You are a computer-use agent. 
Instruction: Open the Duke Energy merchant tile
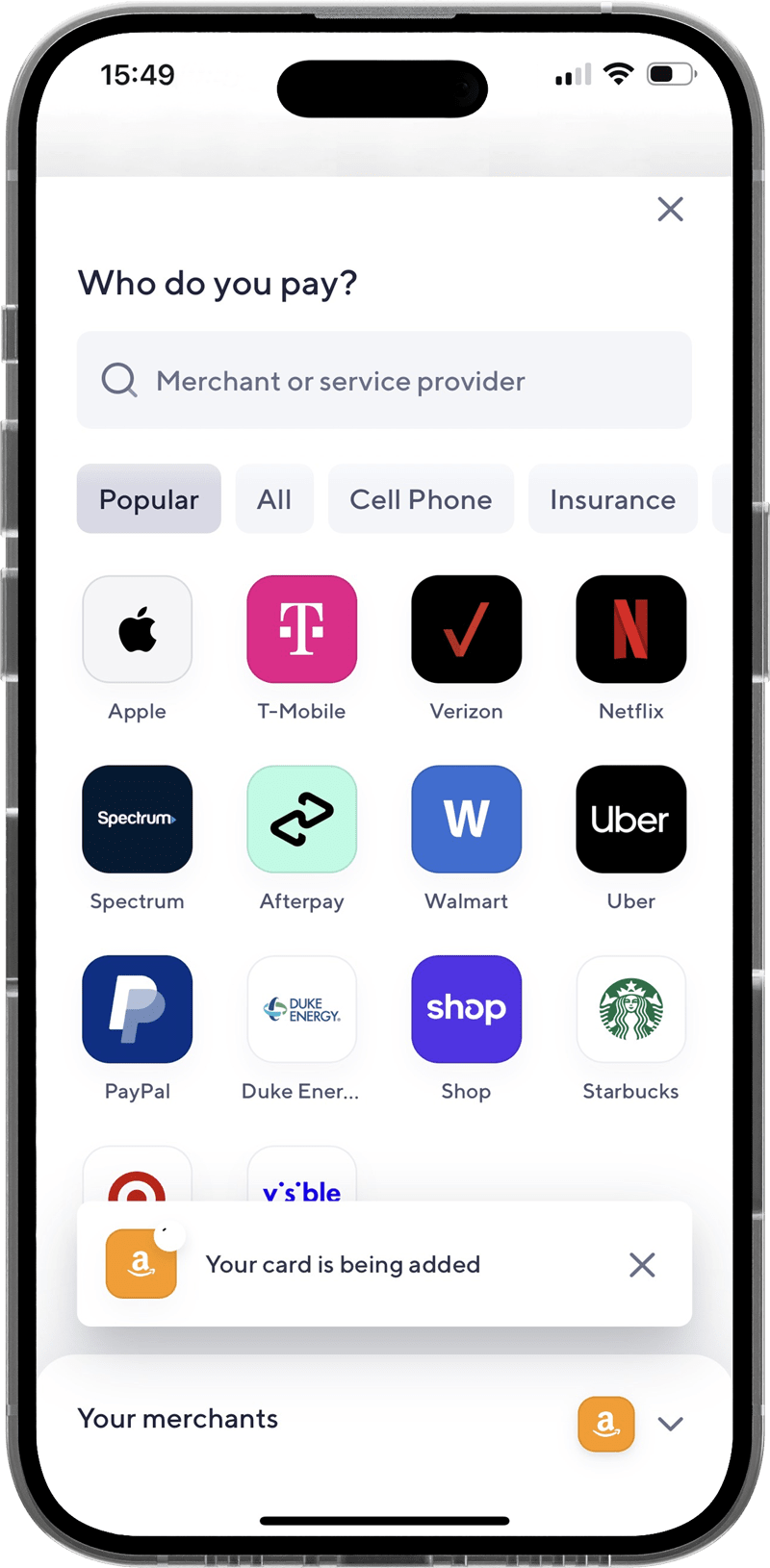[302, 1009]
